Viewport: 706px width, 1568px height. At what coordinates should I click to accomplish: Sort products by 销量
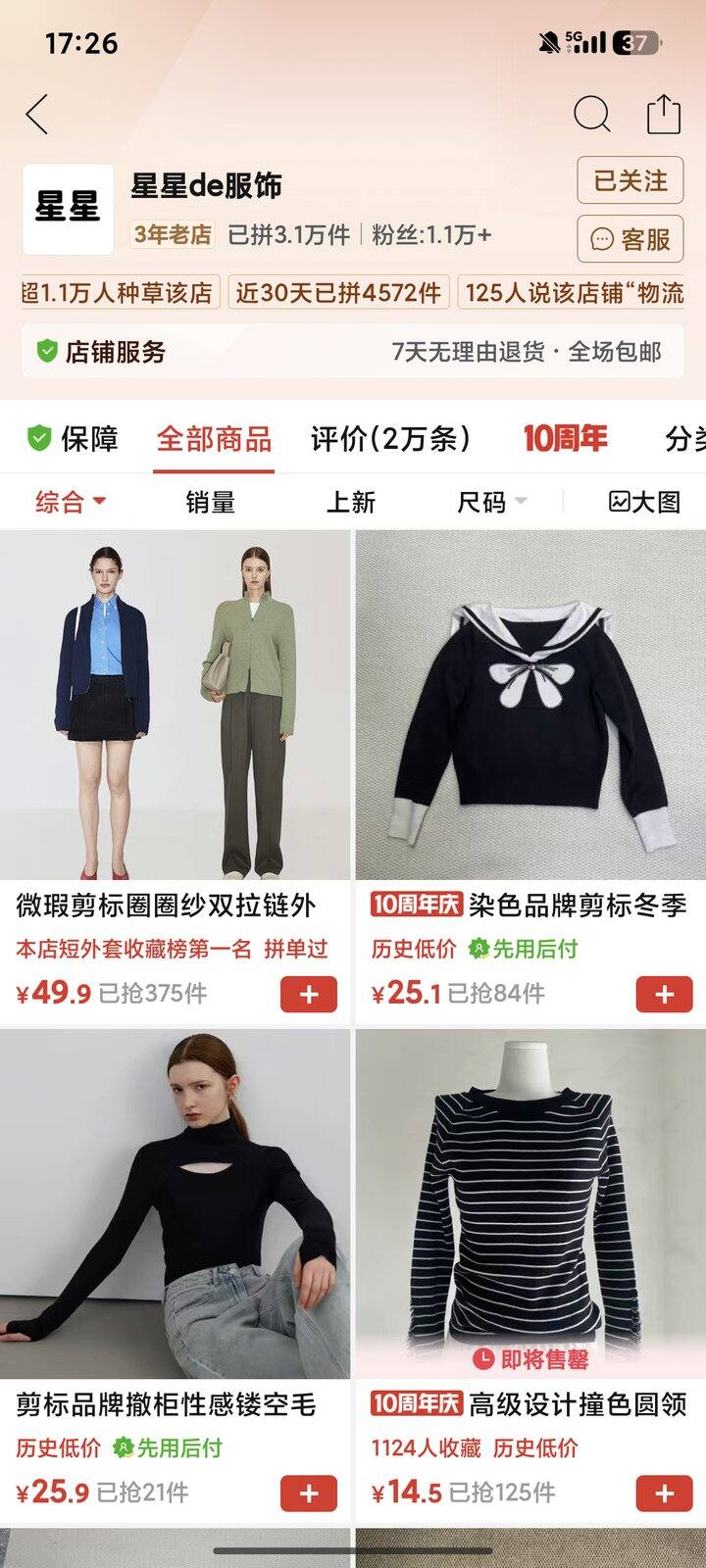click(211, 503)
